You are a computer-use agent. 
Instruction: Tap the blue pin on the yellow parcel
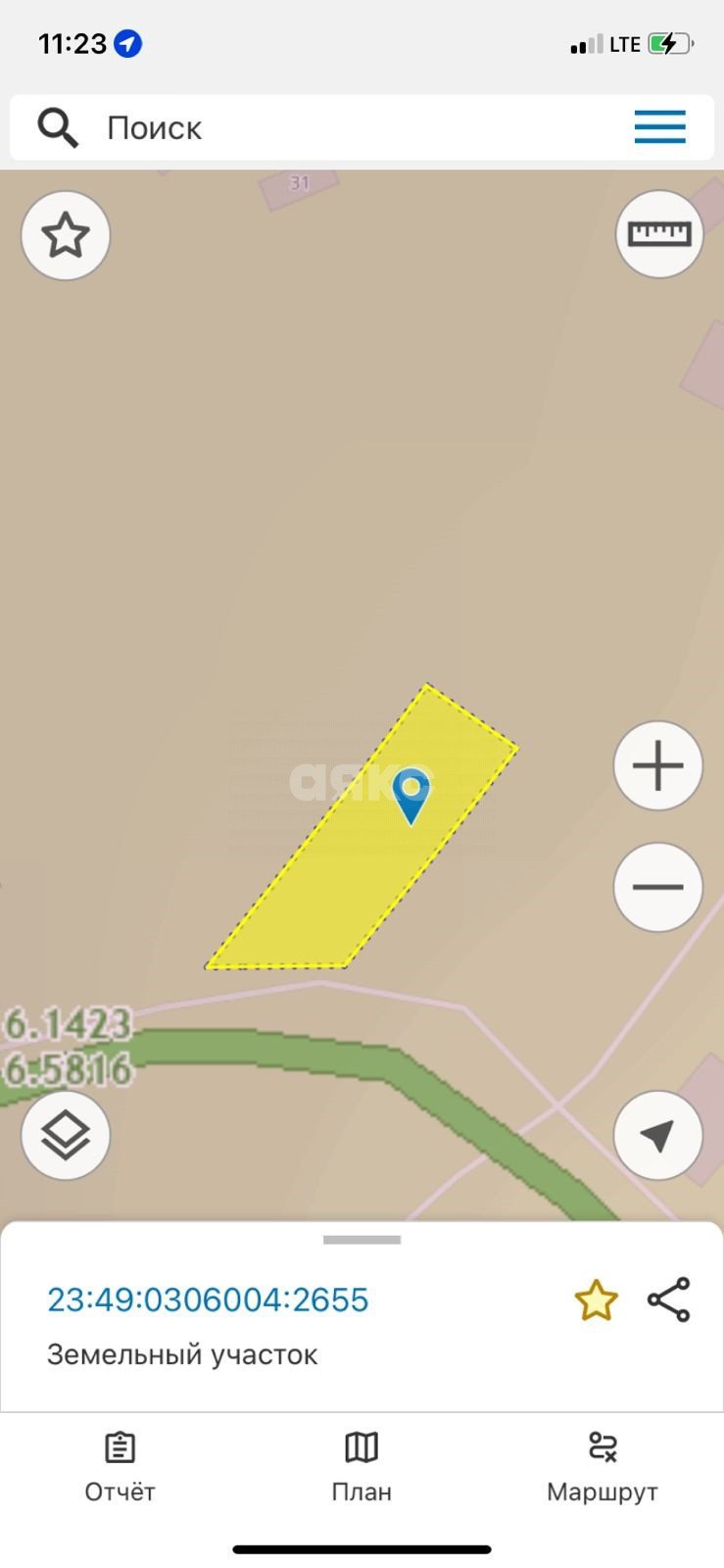coord(410,794)
